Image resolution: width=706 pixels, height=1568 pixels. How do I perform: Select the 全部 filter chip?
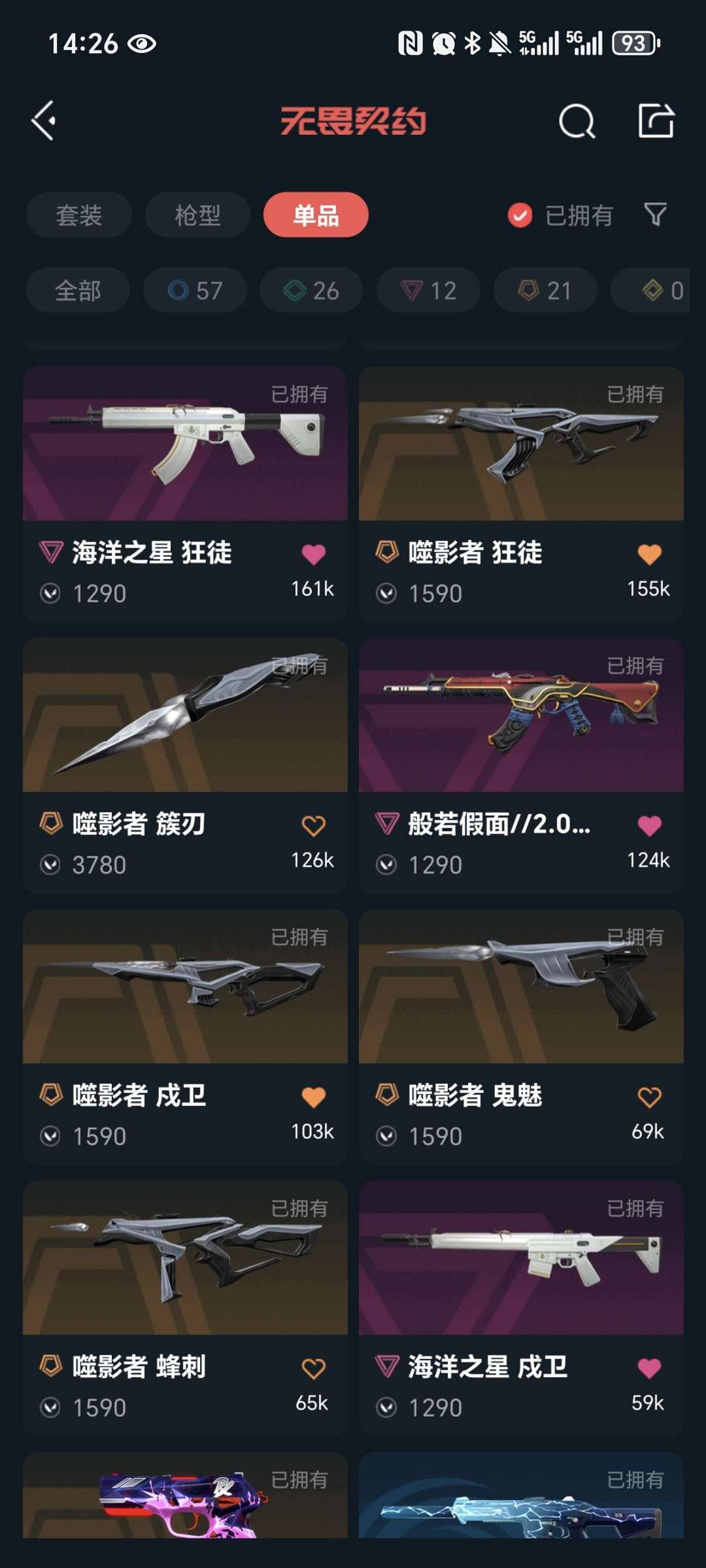tap(78, 290)
